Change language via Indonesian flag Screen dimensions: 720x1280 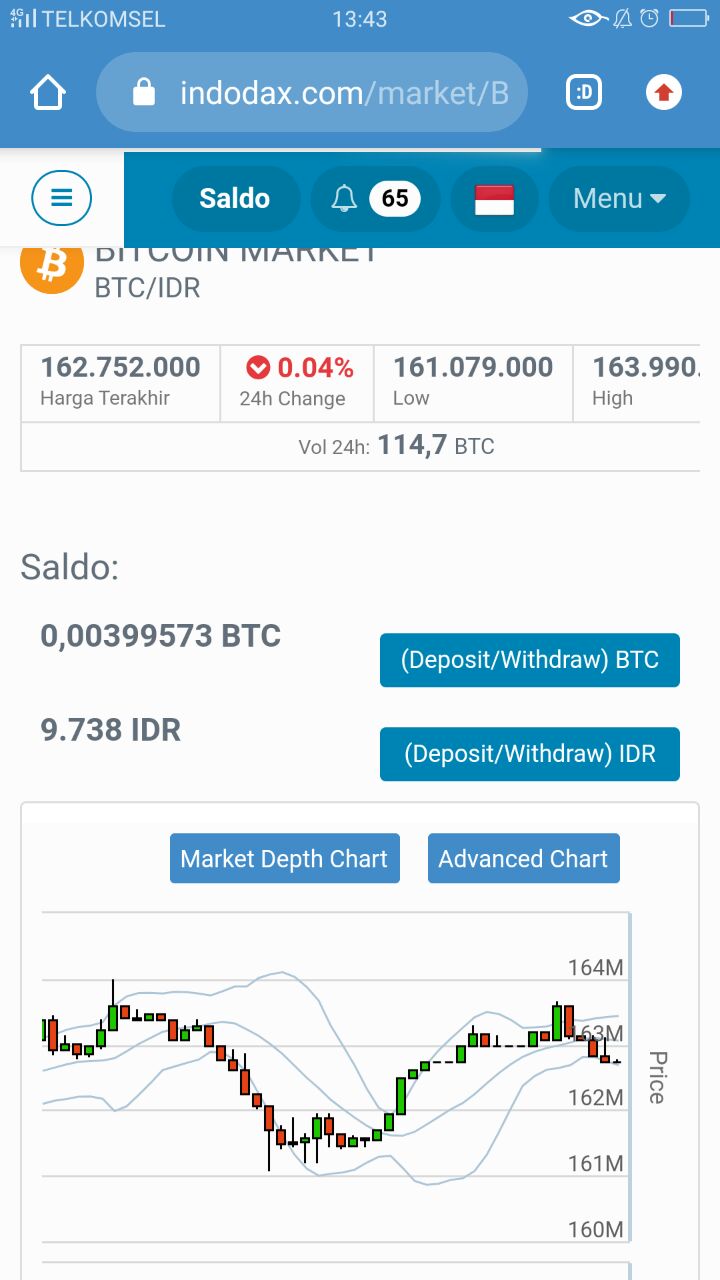(x=494, y=198)
